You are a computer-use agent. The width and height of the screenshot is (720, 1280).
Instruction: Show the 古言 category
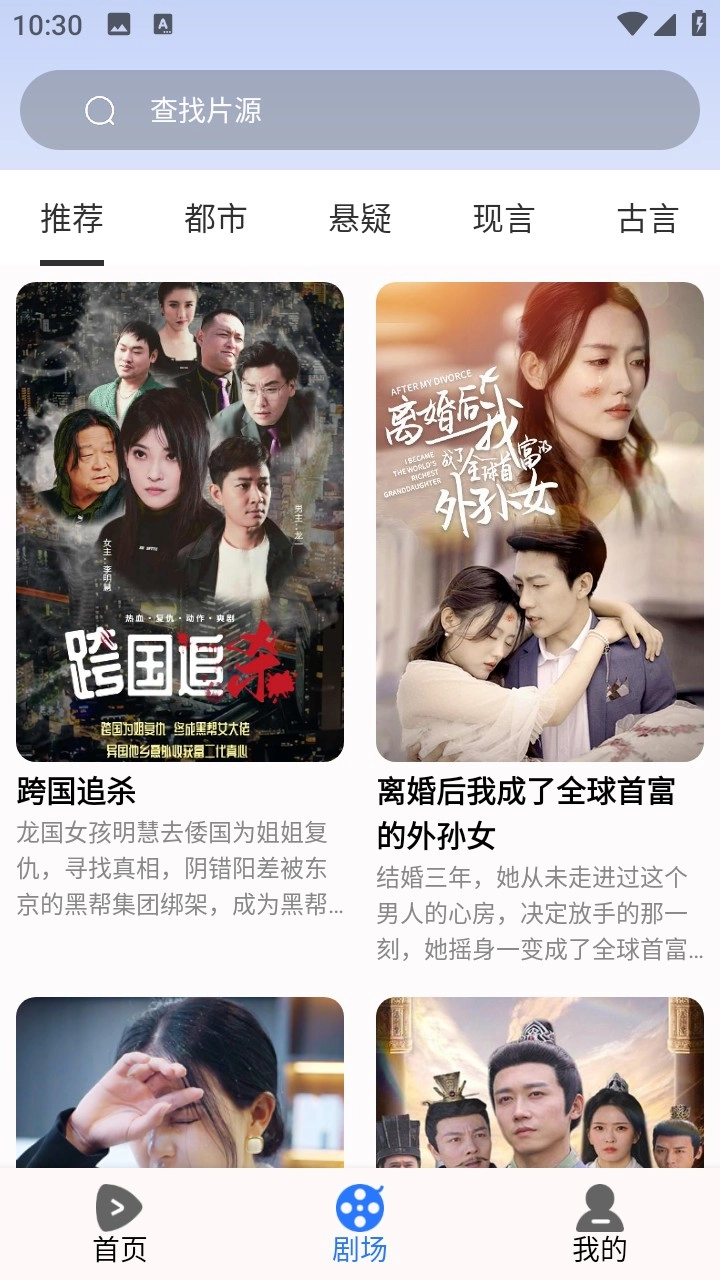tap(647, 219)
